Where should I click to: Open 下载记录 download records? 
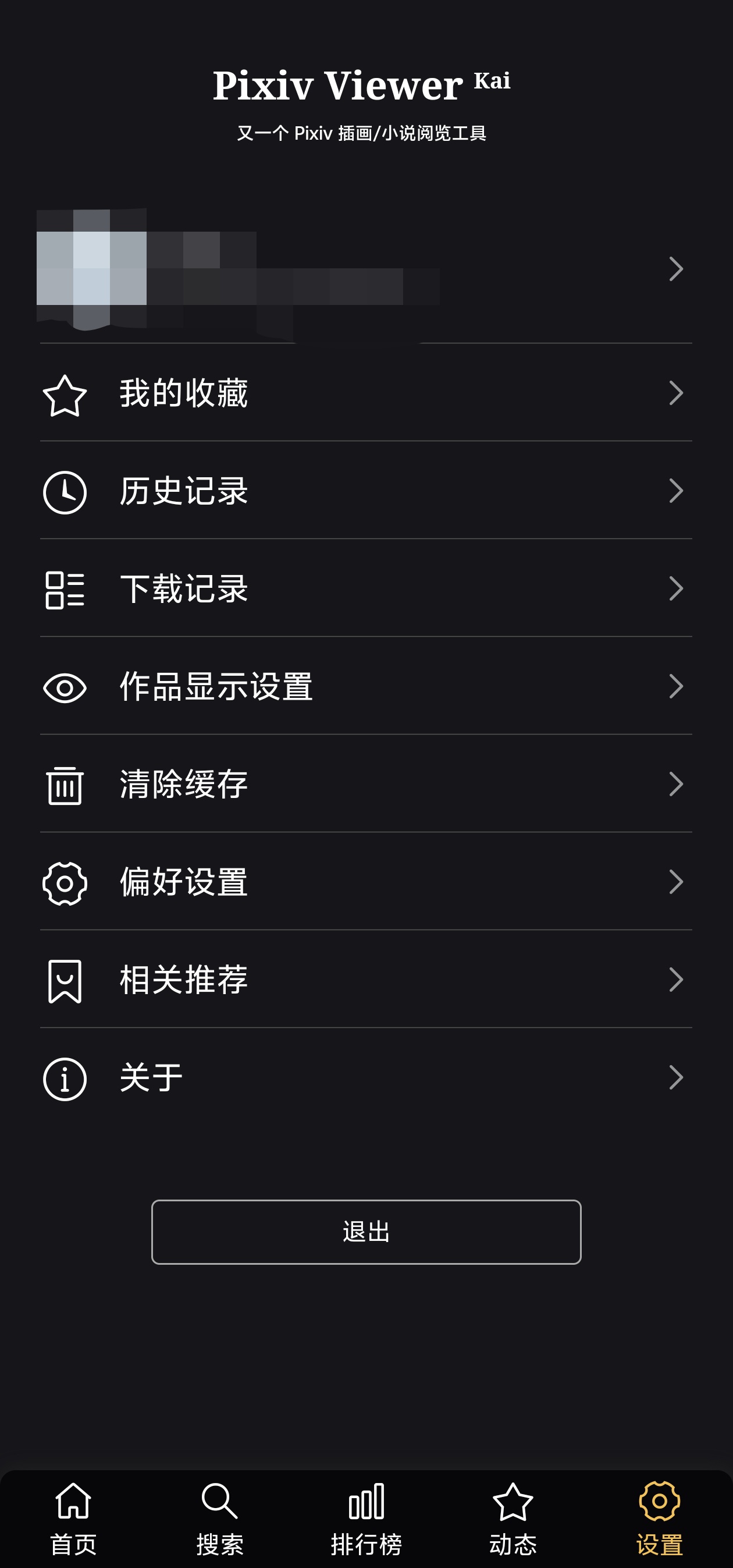point(365,588)
